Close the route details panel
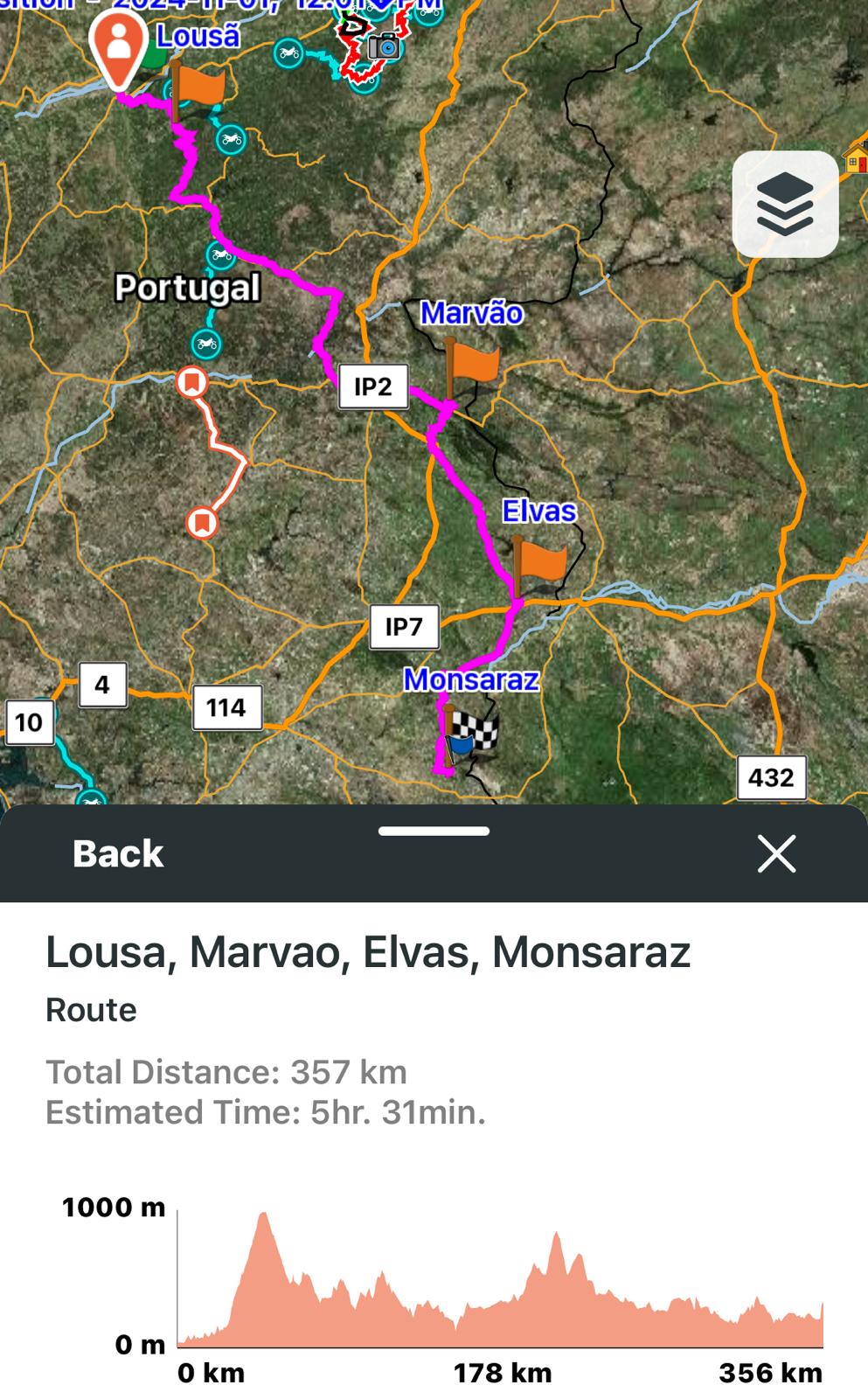 776,853
